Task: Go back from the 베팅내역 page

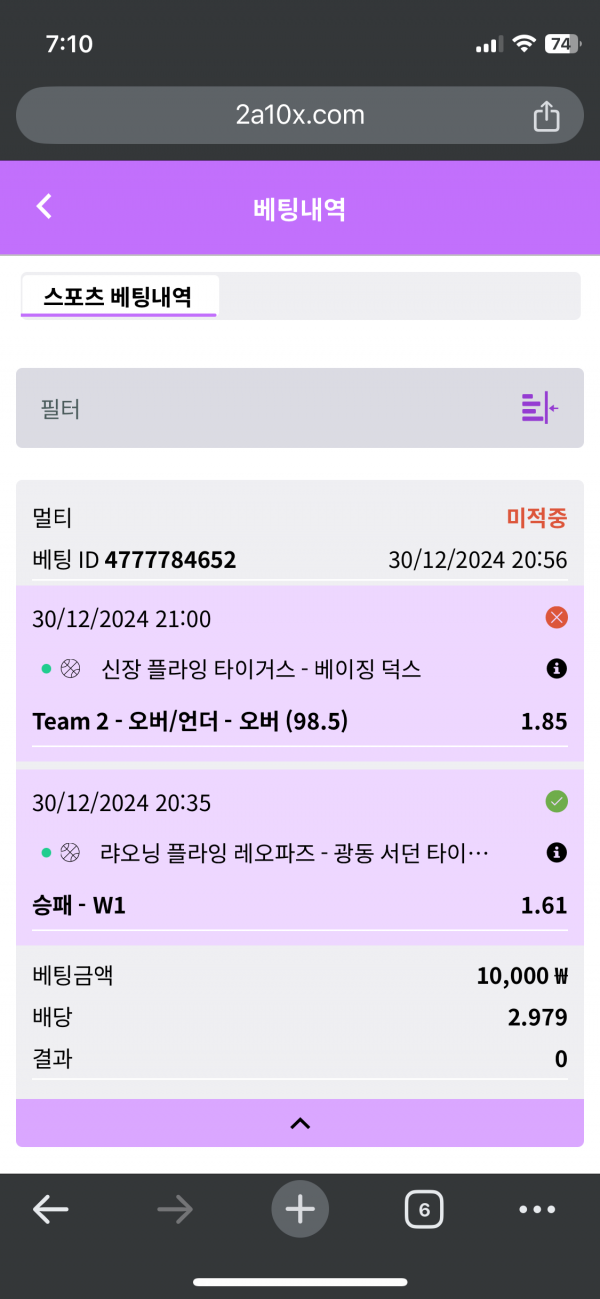Action: pyautogui.click(x=44, y=207)
